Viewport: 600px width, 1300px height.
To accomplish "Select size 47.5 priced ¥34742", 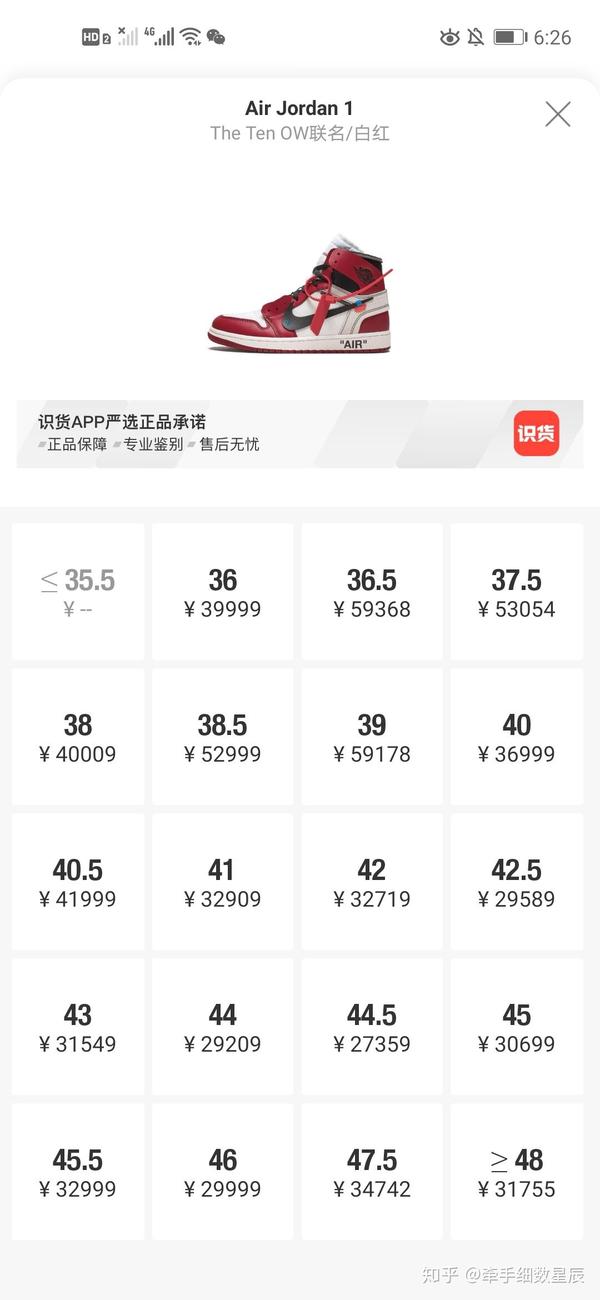I will (x=371, y=1172).
